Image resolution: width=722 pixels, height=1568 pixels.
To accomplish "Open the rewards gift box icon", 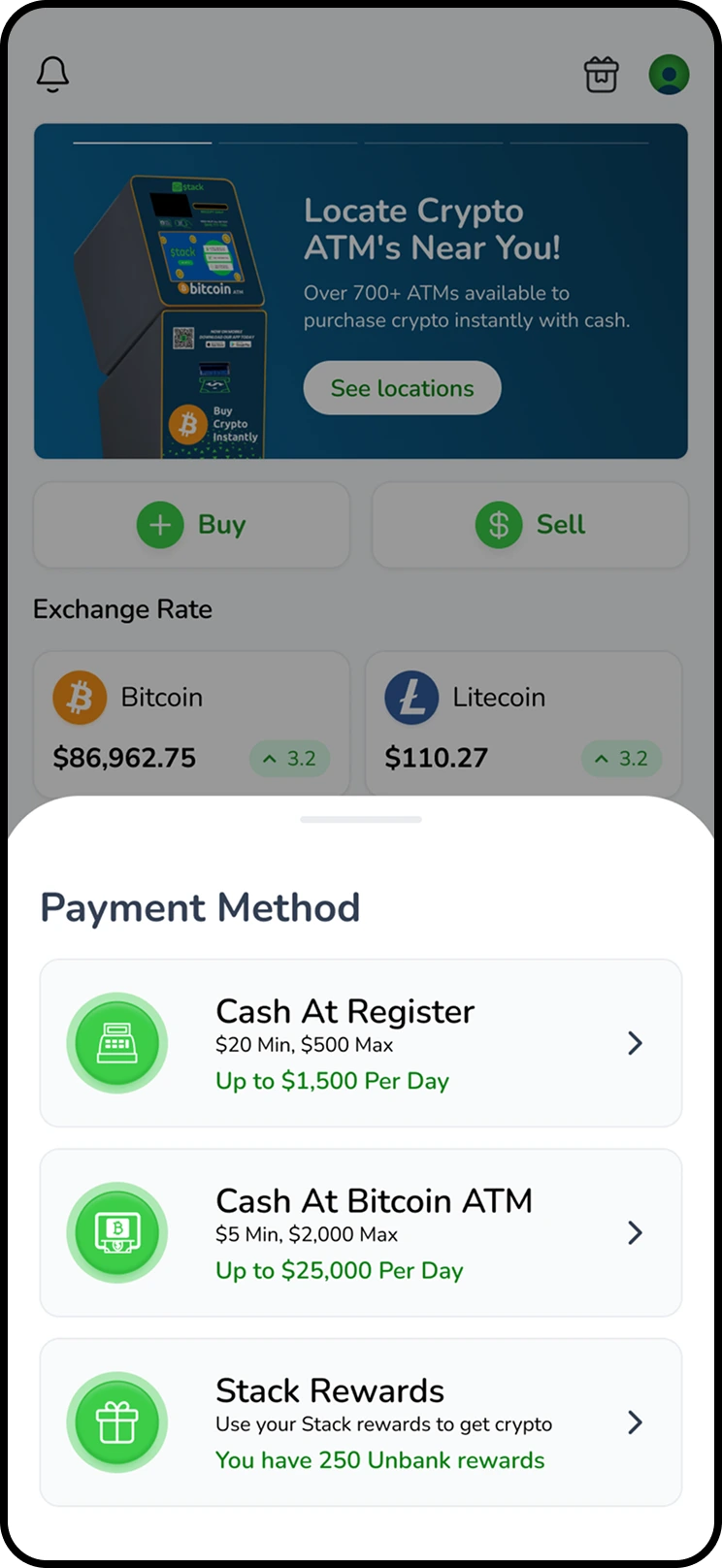I will (601, 75).
